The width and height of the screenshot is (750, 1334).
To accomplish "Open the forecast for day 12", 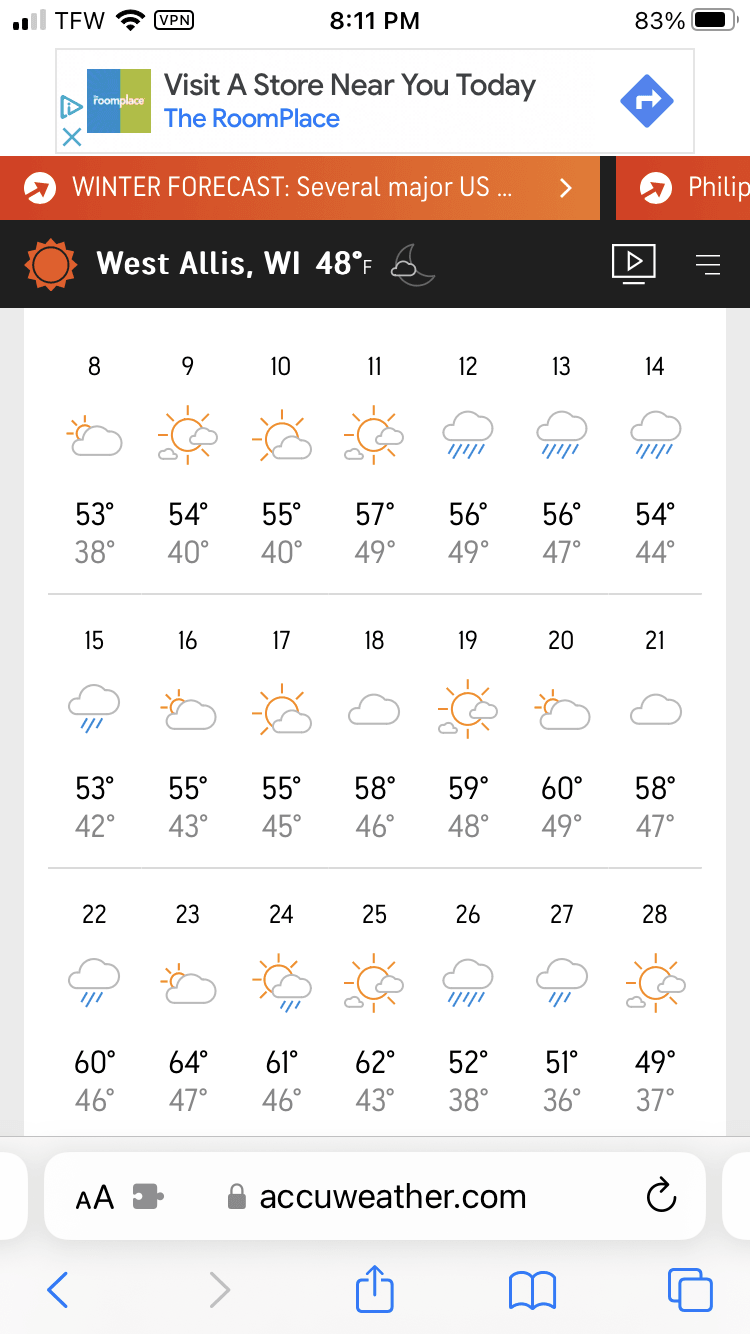I will pyautogui.click(x=468, y=459).
